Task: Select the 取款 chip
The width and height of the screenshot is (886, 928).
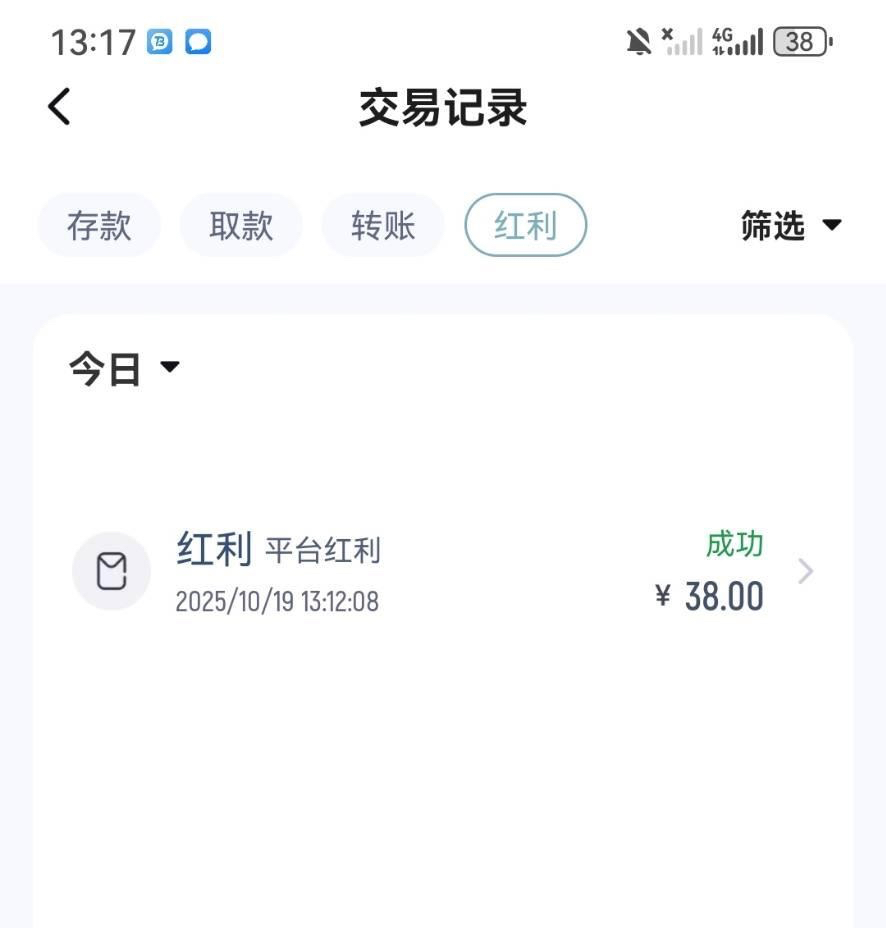Action: tap(241, 225)
